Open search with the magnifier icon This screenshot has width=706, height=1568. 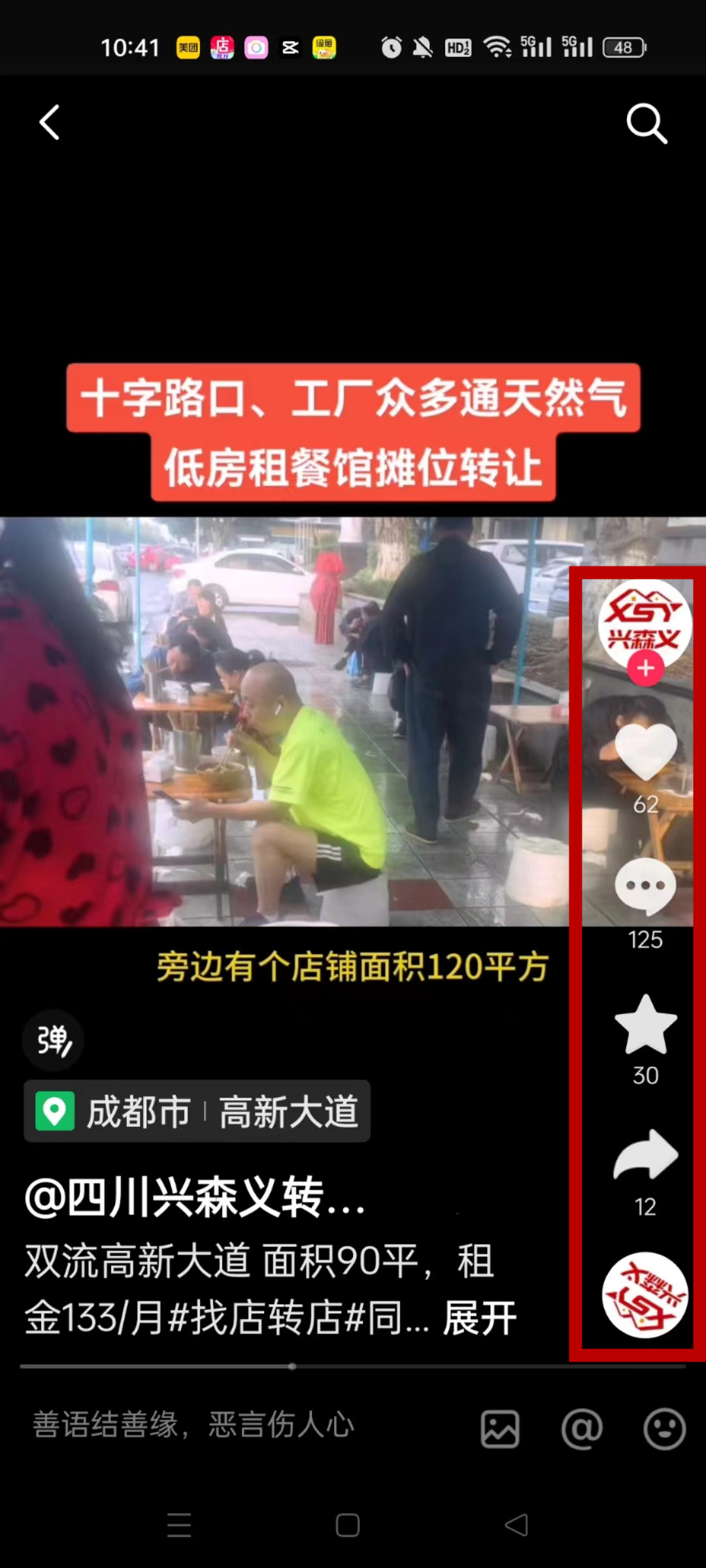[646, 123]
